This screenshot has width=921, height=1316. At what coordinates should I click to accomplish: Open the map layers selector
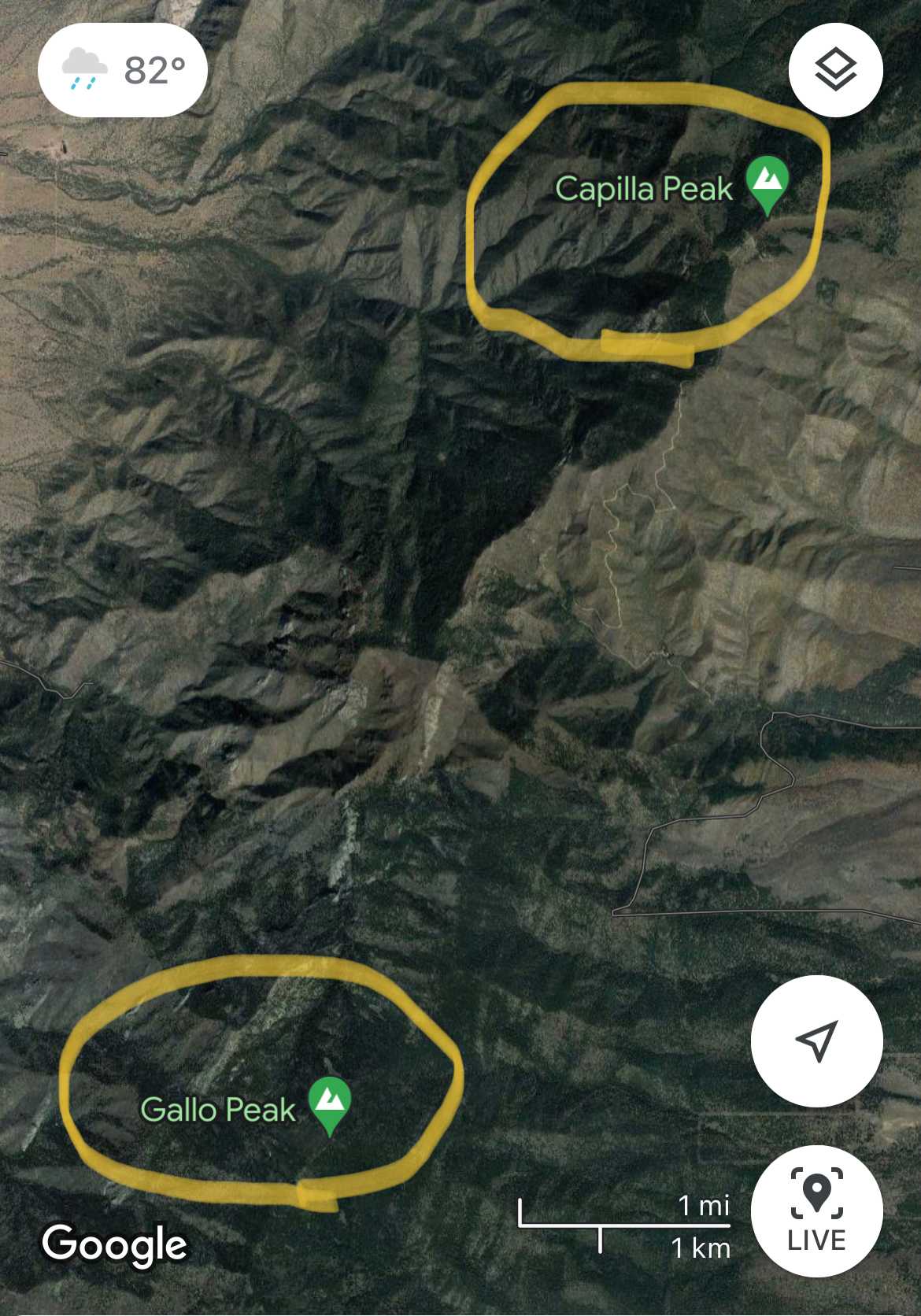pos(835,70)
